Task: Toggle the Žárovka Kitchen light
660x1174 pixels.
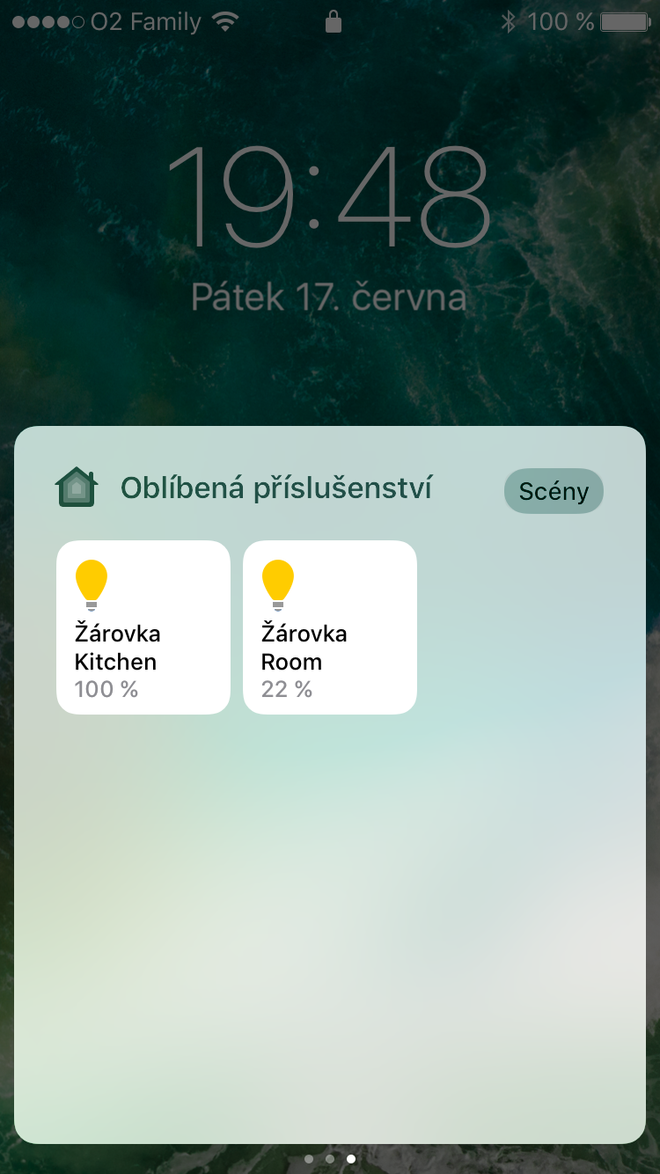Action: pyautogui.click(x=143, y=627)
